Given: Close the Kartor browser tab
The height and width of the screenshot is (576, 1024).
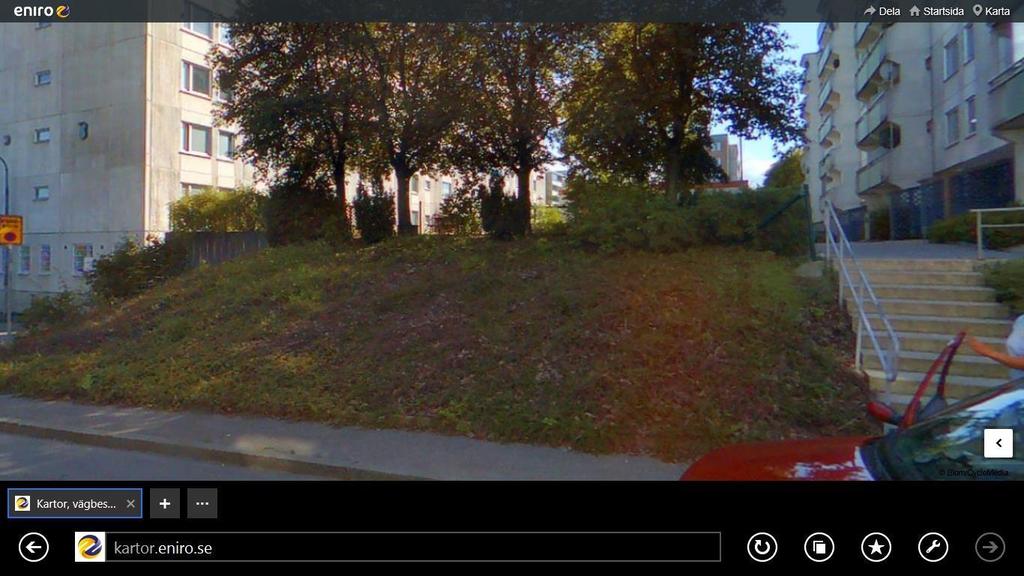Looking at the screenshot, I should click(130, 504).
